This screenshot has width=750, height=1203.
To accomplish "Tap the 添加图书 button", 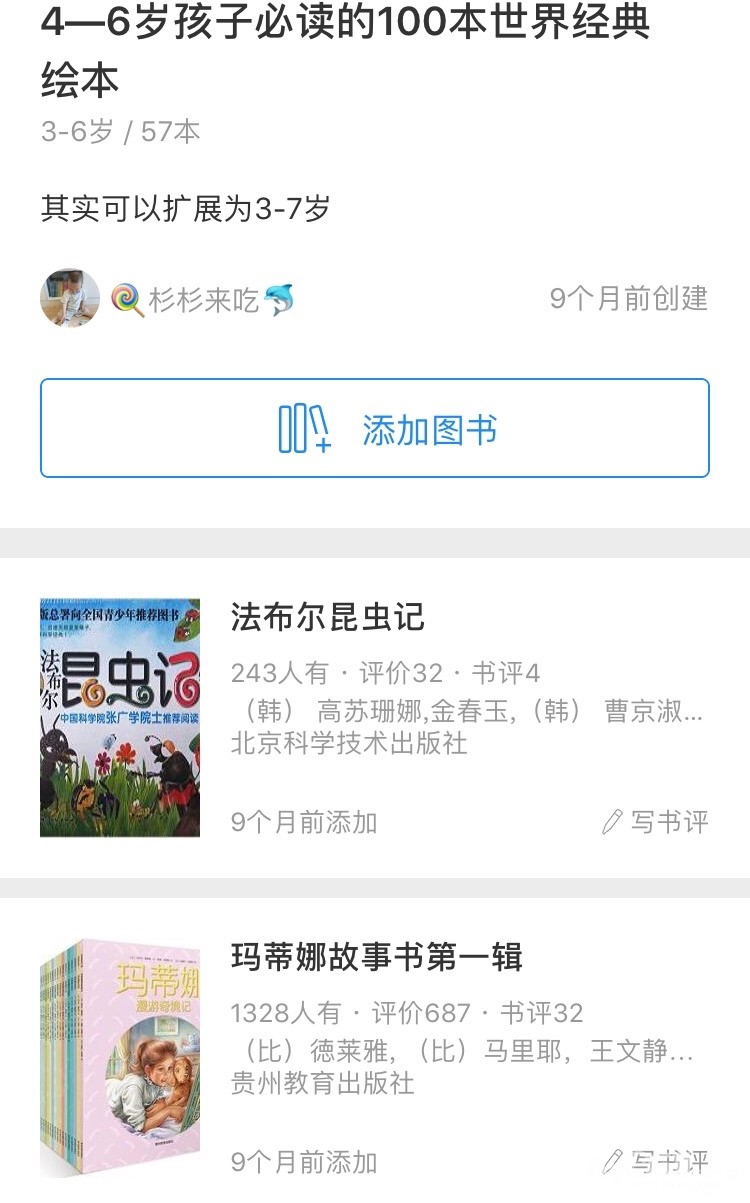I will tap(375, 429).
